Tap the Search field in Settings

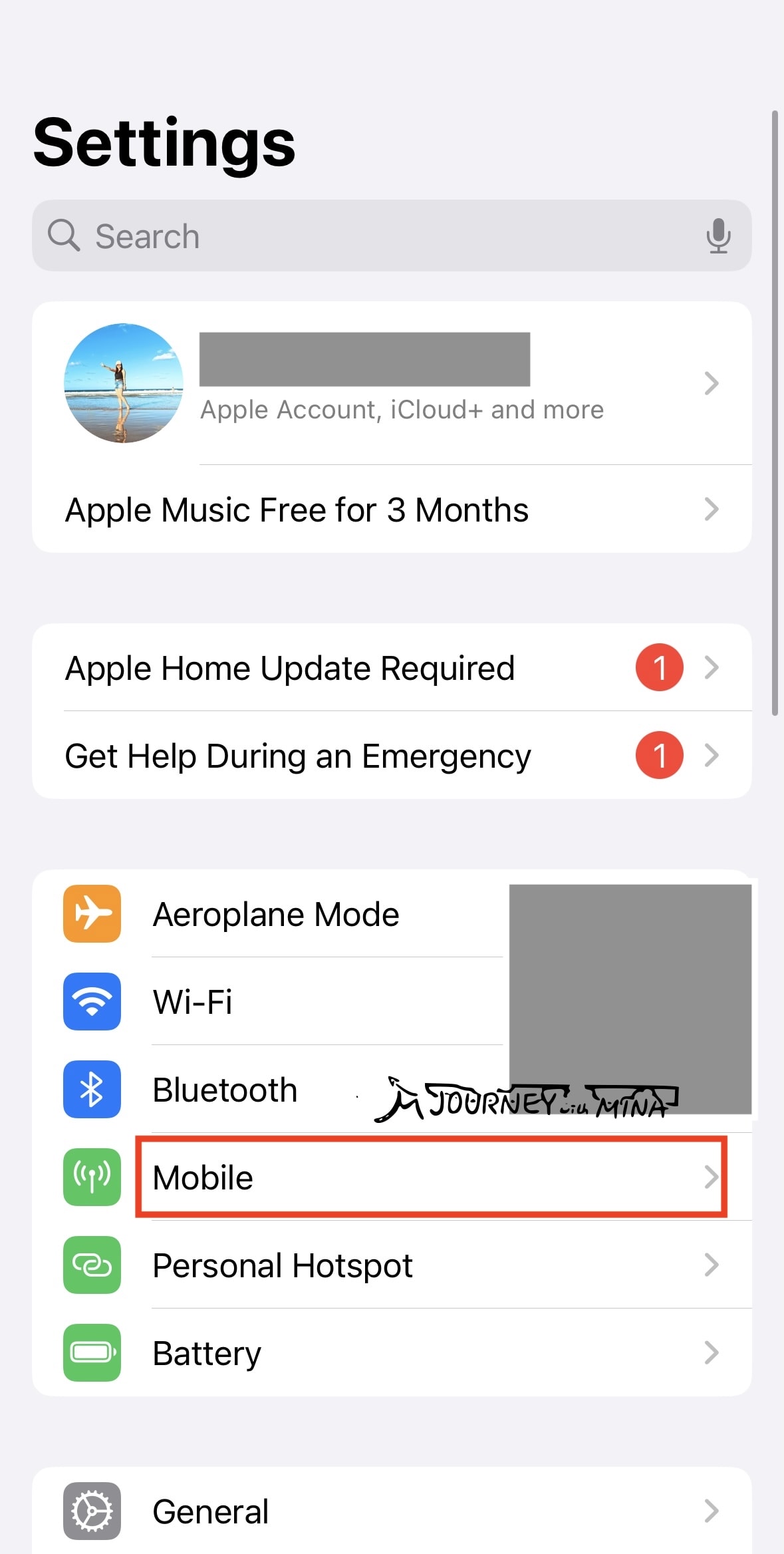[372, 235]
